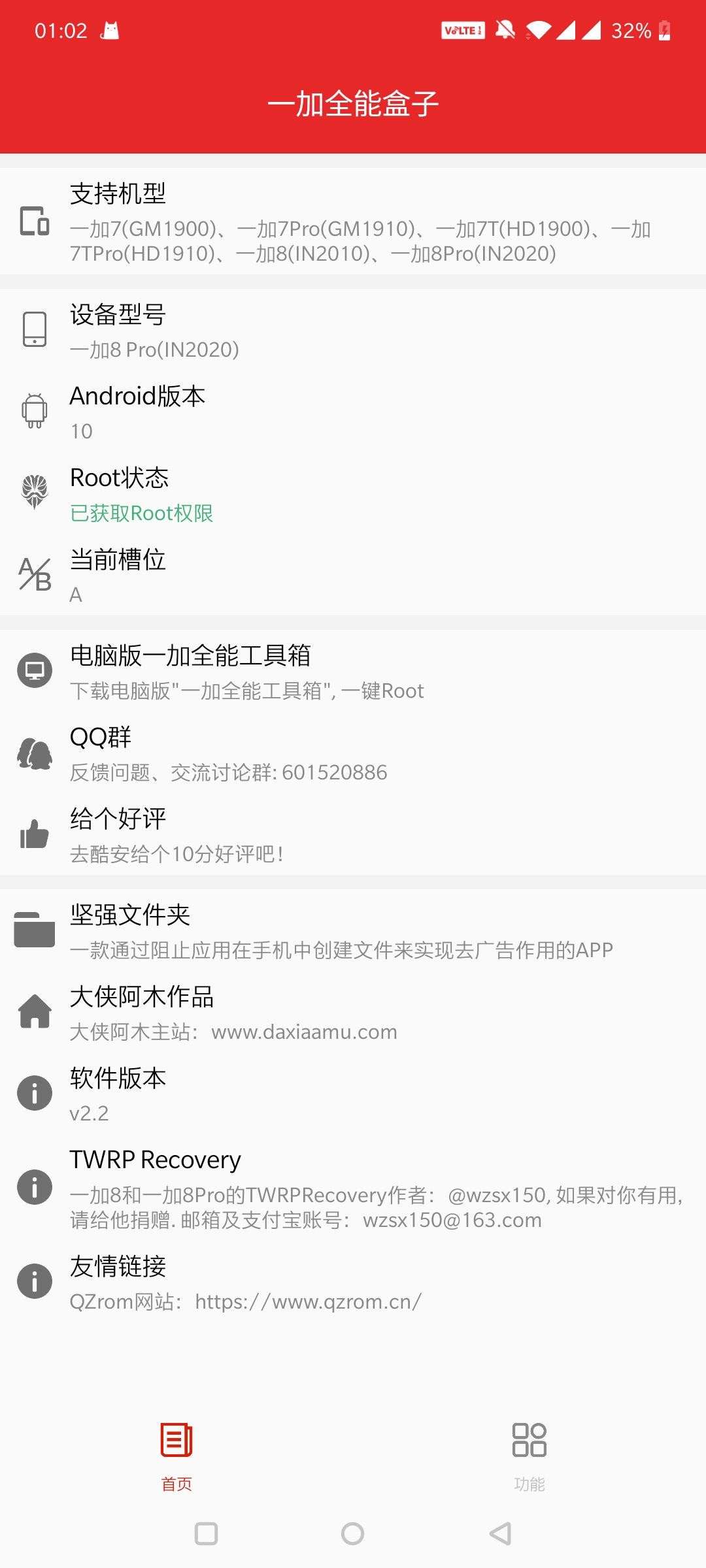The image size is (706, 1568).
Task: Open the QZrom website link
Action: click(x=308, y=1301)
